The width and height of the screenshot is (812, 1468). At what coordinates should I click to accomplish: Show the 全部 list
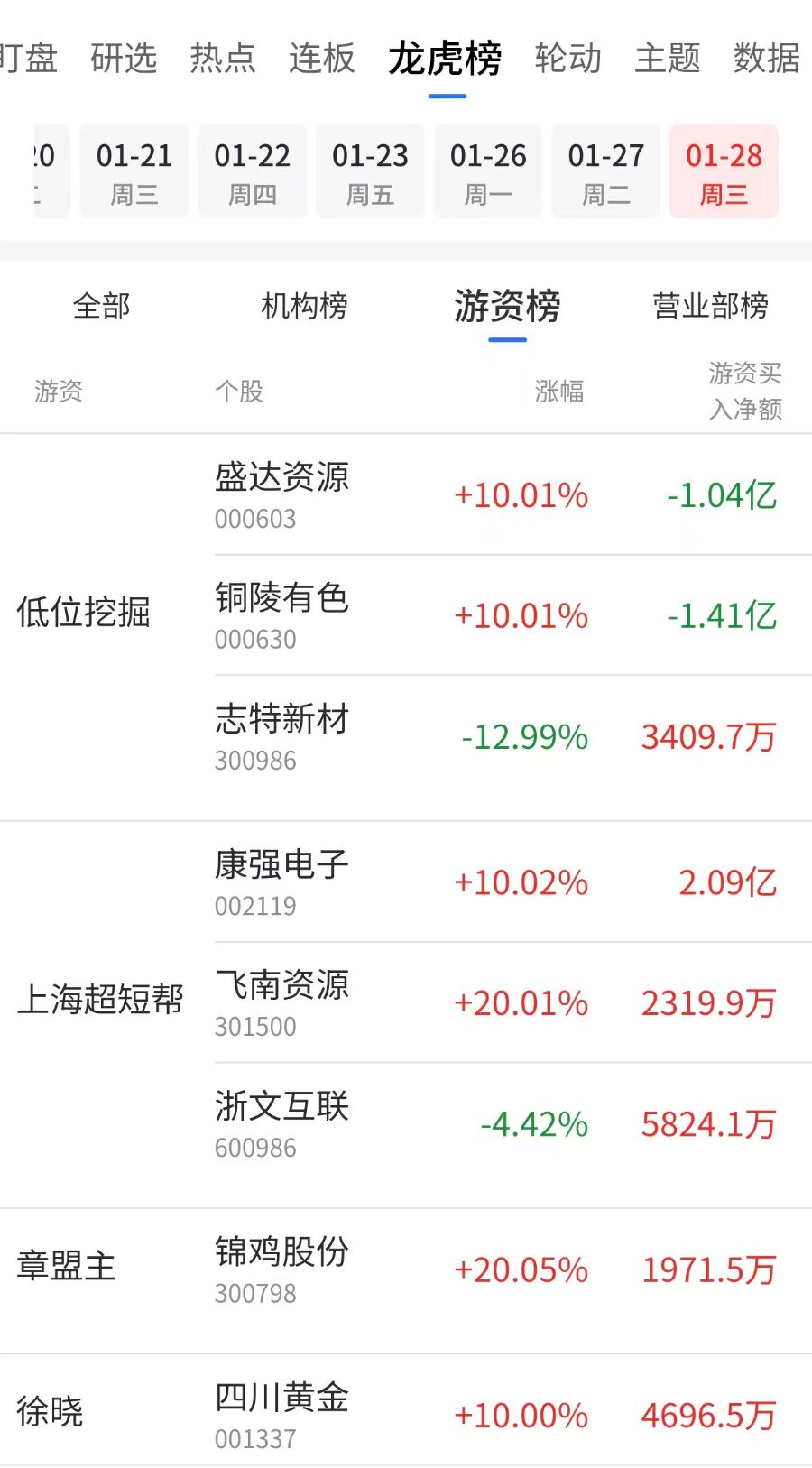pos(101,306)
